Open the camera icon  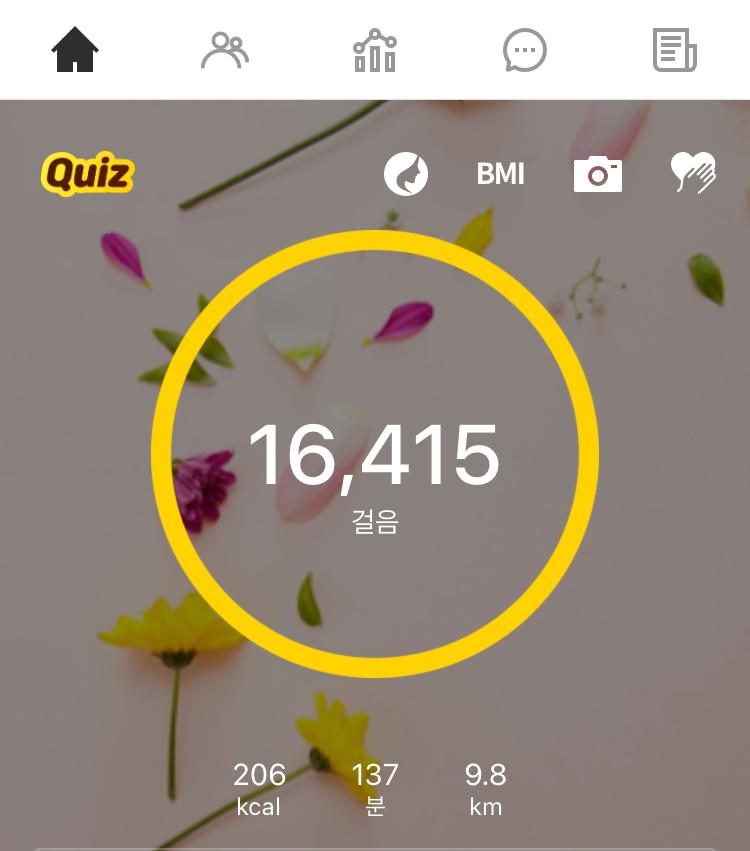pyautogui.click(x=598, y=174)
